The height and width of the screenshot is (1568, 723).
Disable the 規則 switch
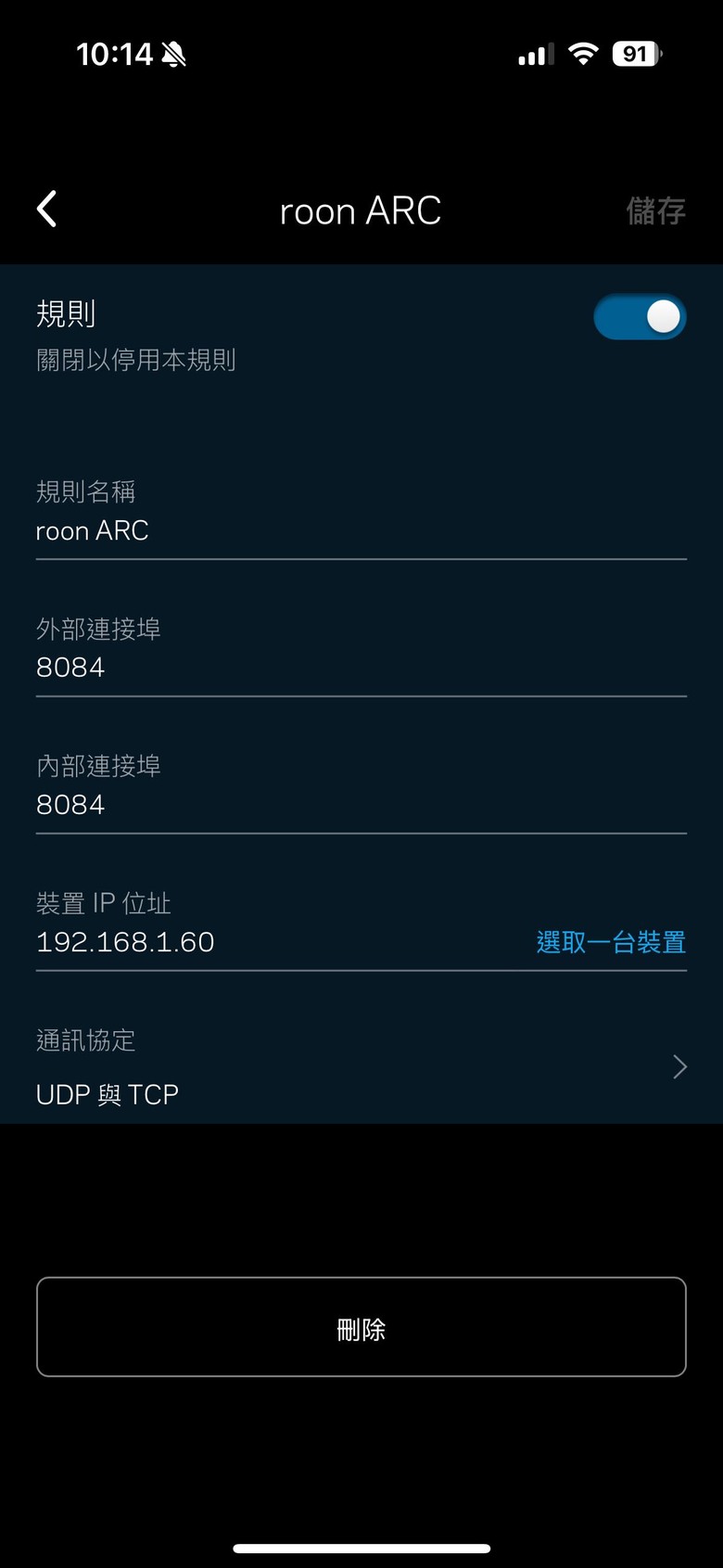(640, 317)
